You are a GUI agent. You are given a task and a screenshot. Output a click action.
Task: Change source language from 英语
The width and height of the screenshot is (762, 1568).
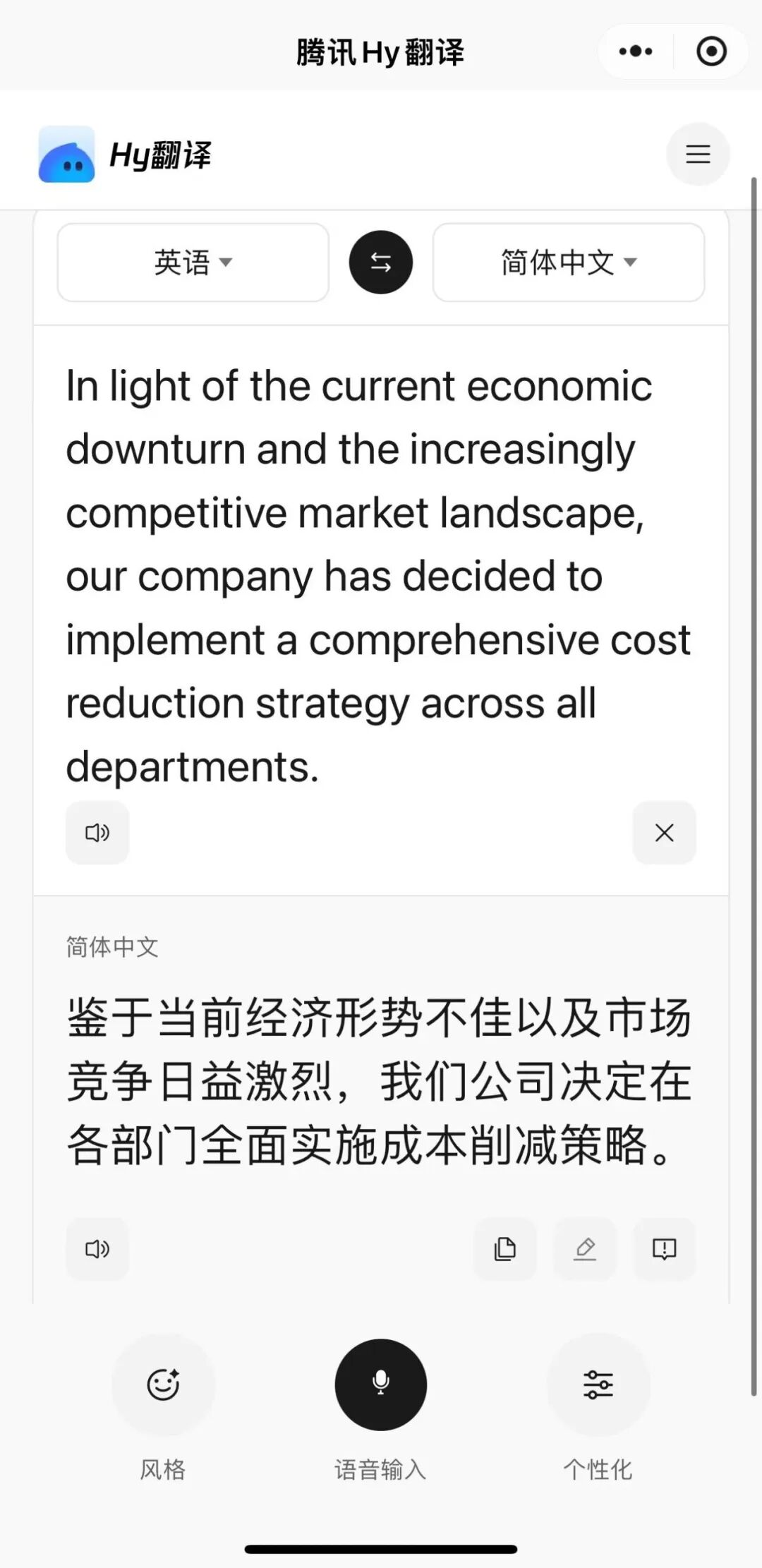pyautogui.click(x=193, y=263)
